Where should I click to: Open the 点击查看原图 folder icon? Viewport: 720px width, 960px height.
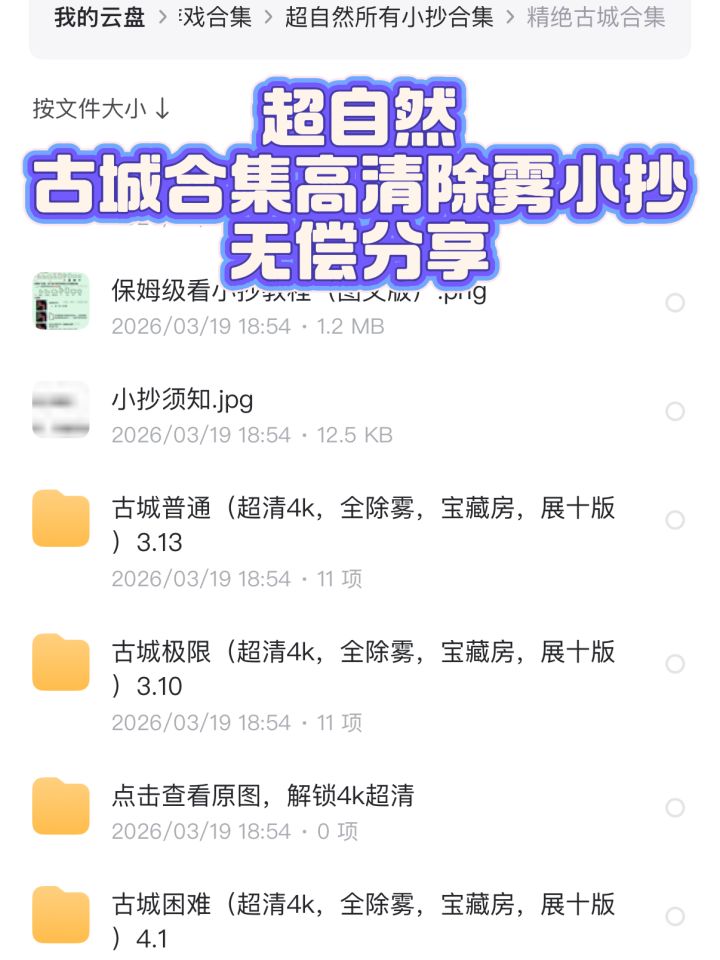coord(60,805)
